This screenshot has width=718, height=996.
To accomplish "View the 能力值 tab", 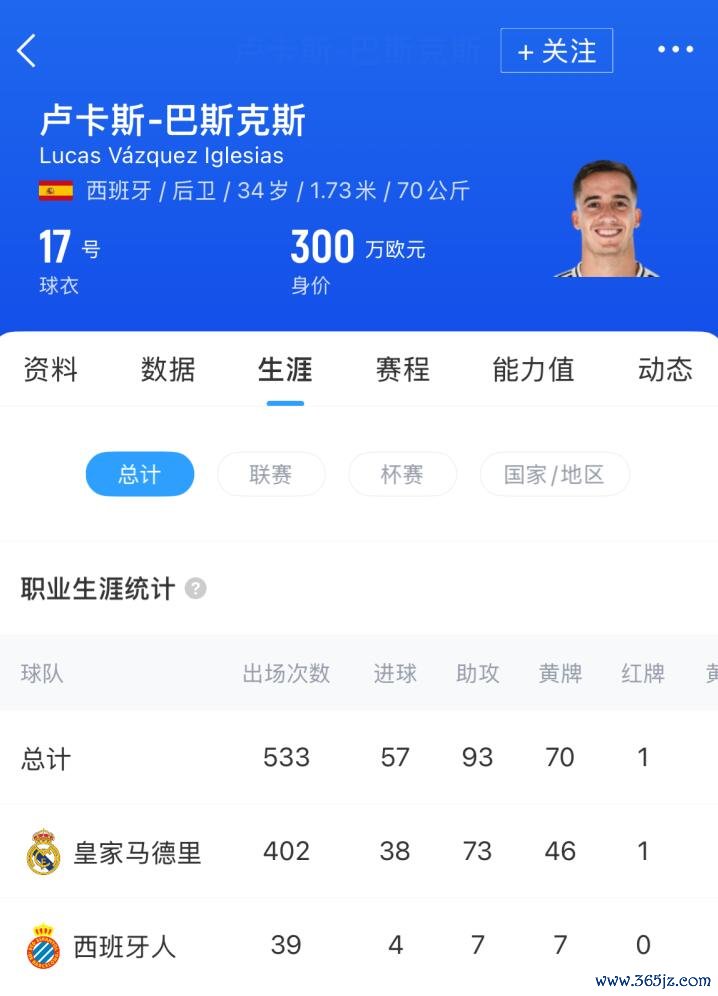I will 533,370.
